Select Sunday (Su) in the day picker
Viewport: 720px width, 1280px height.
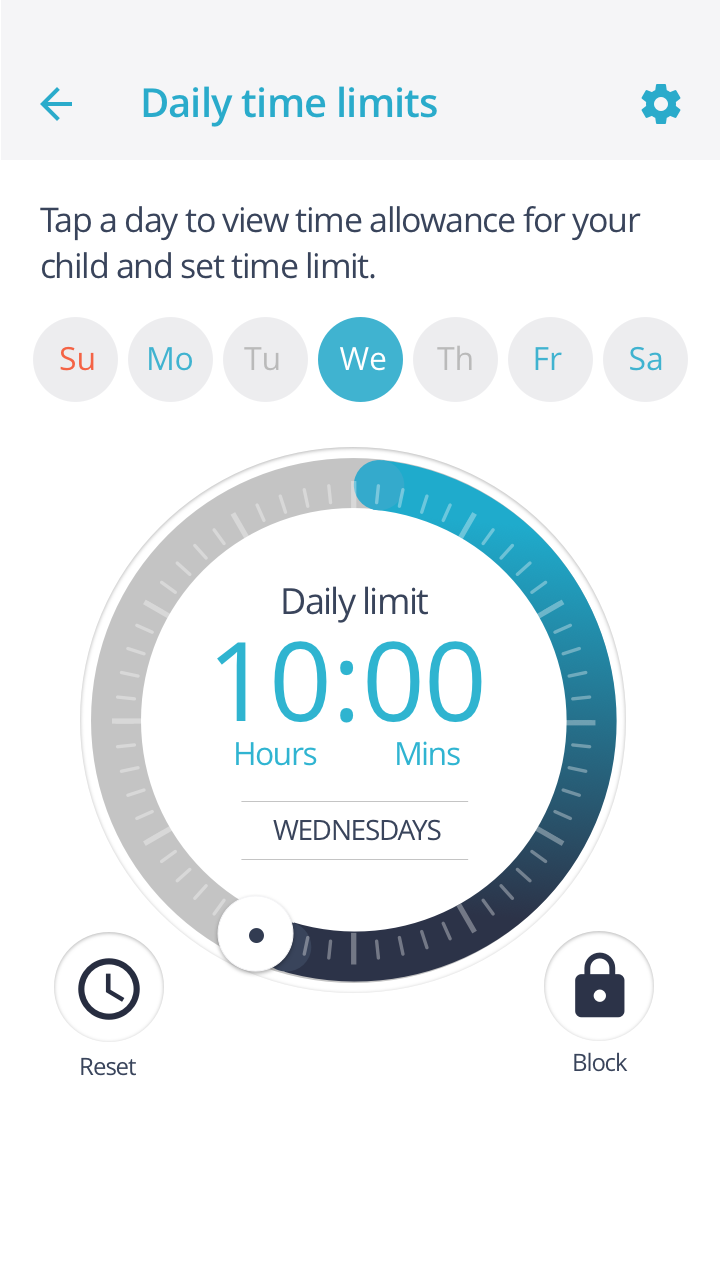76,359
